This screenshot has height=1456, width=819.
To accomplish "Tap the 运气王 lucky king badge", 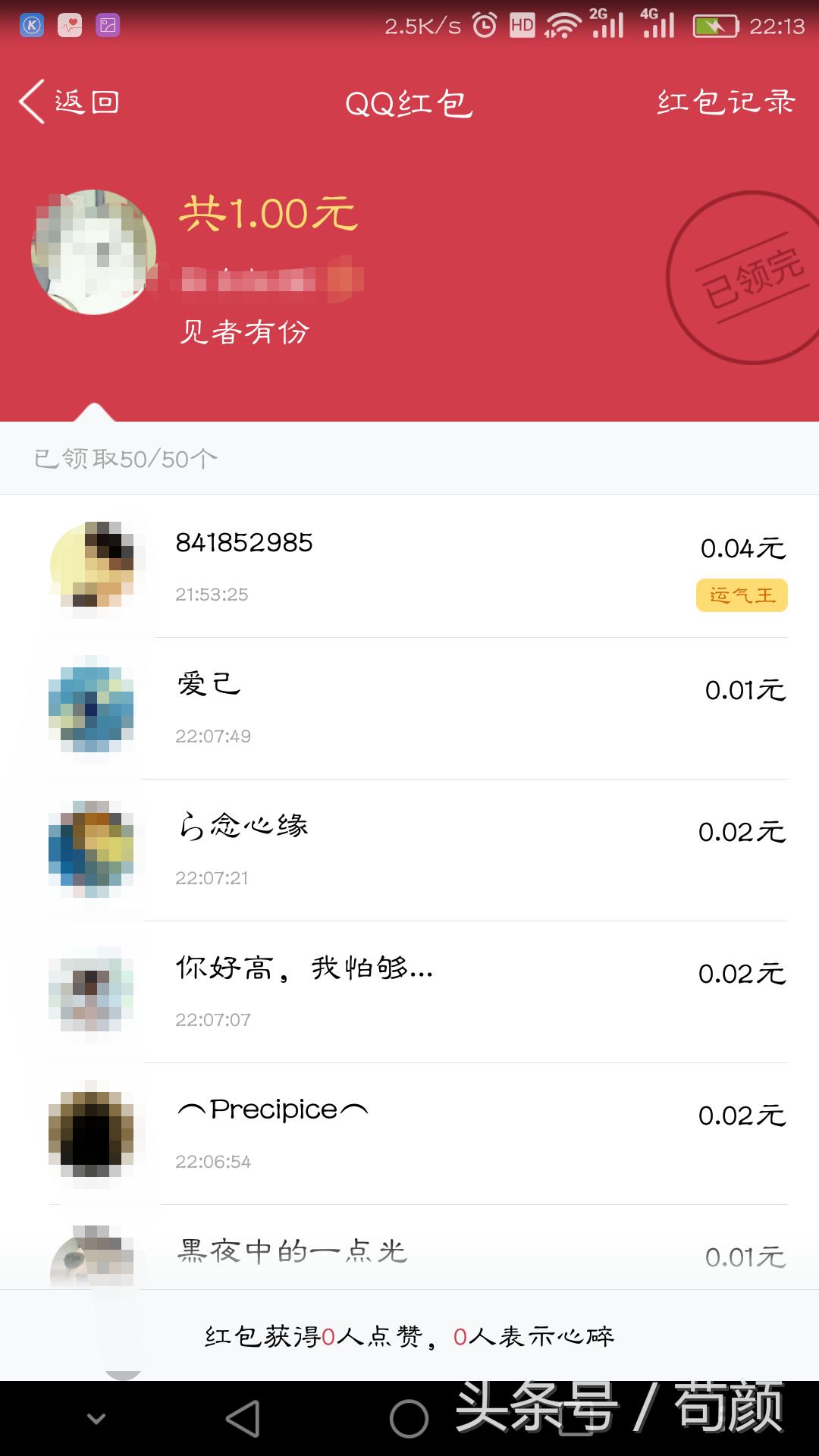I will (x=741, y=597).
